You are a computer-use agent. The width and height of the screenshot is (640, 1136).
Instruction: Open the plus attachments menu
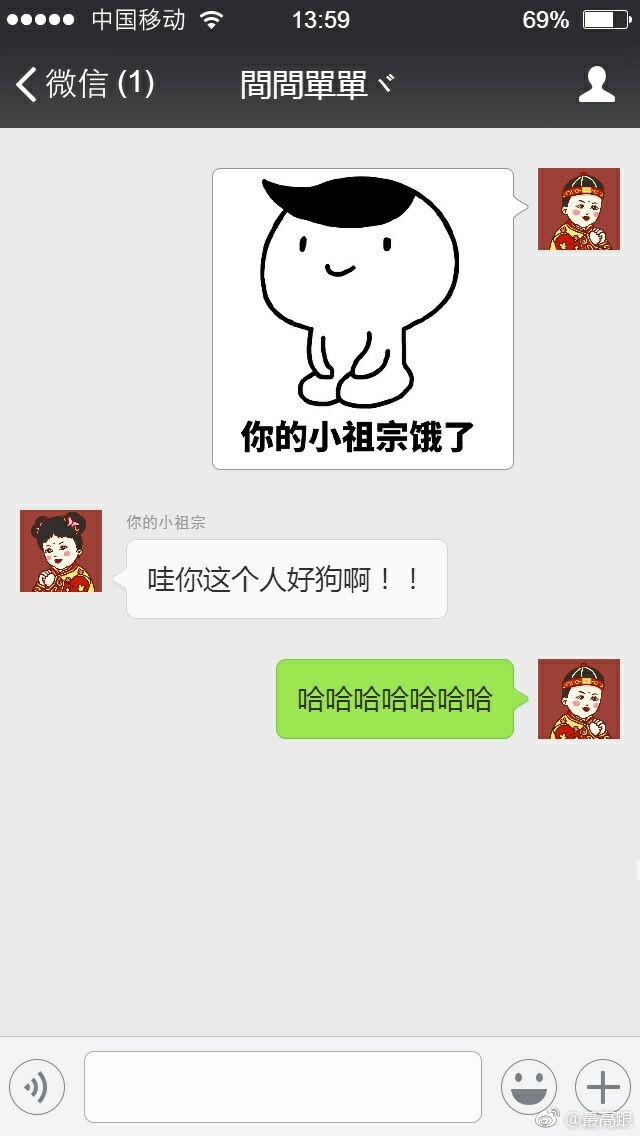point(602,1087)
